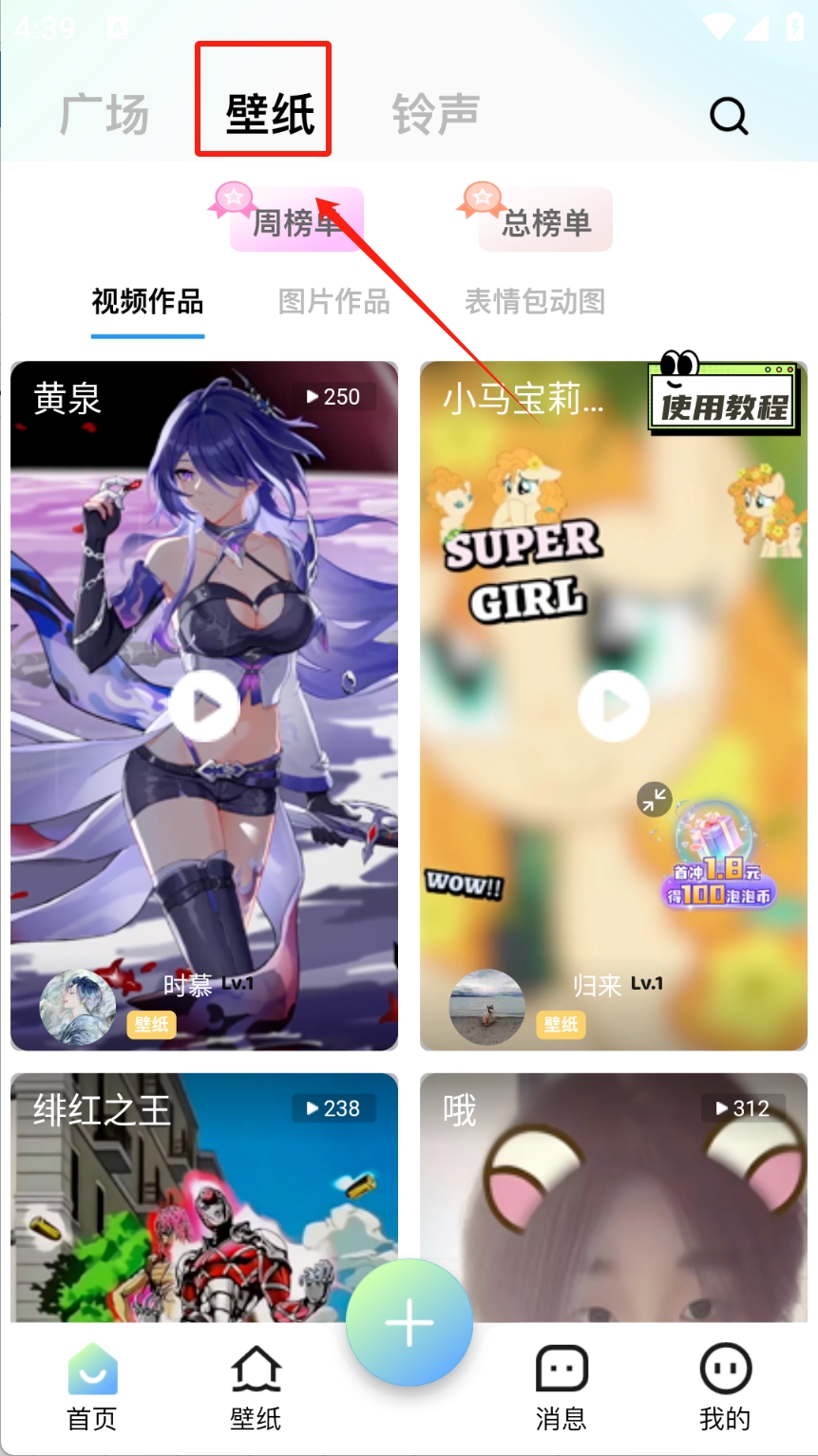The width and height of the screenshot is (818, 1456).
Task: Tap the plus floating action button
Action: point(409,1322)
